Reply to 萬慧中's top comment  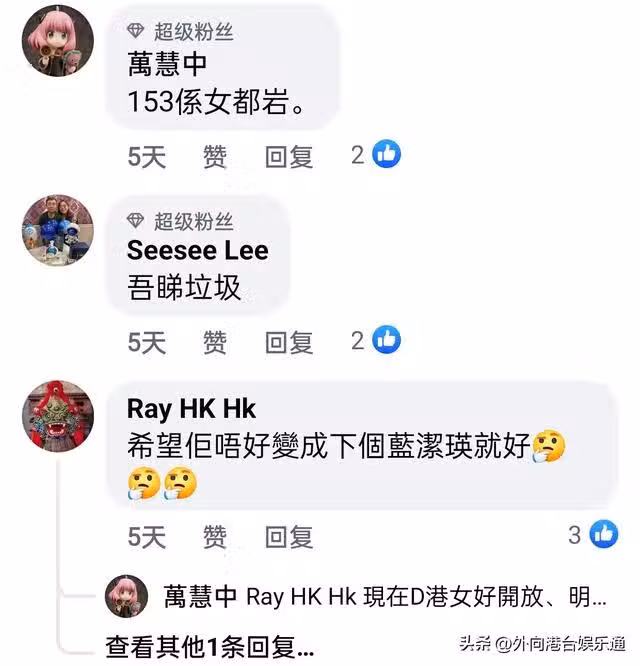[288, 156]
